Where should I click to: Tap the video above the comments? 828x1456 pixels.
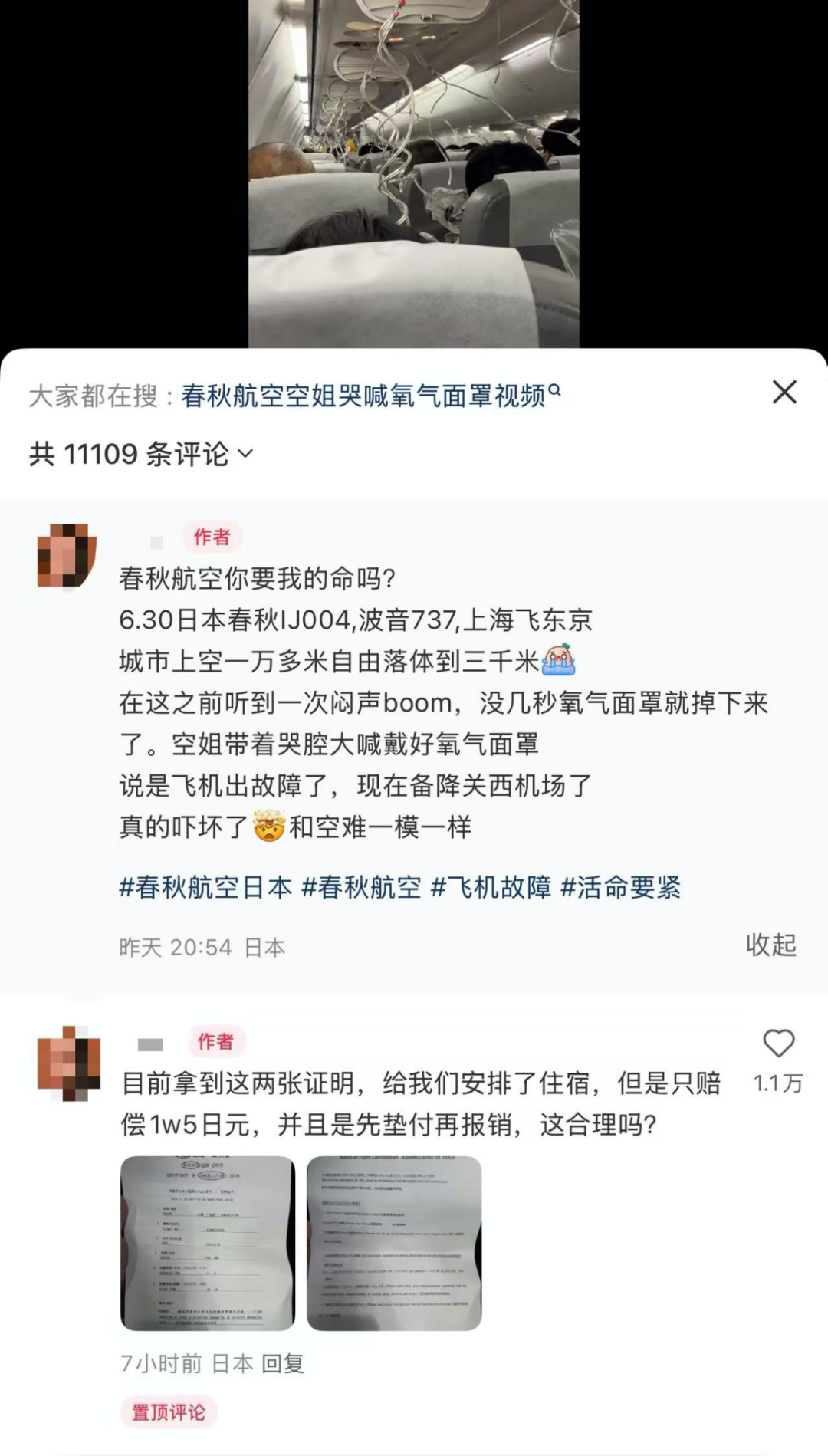(x=413, y=174)
